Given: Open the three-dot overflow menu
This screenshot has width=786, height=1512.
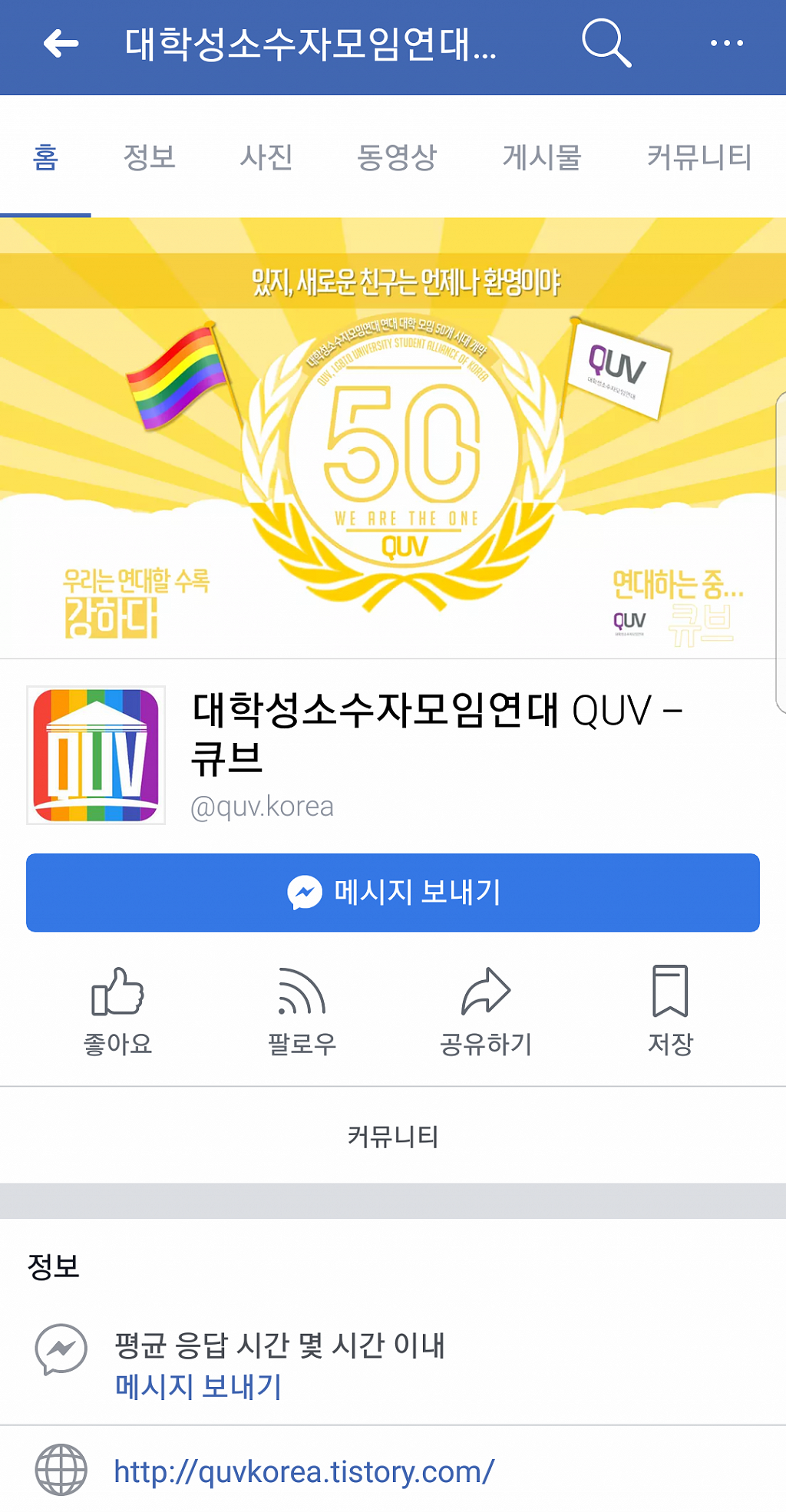Looking at the screenshot, I should click(726, 45).
